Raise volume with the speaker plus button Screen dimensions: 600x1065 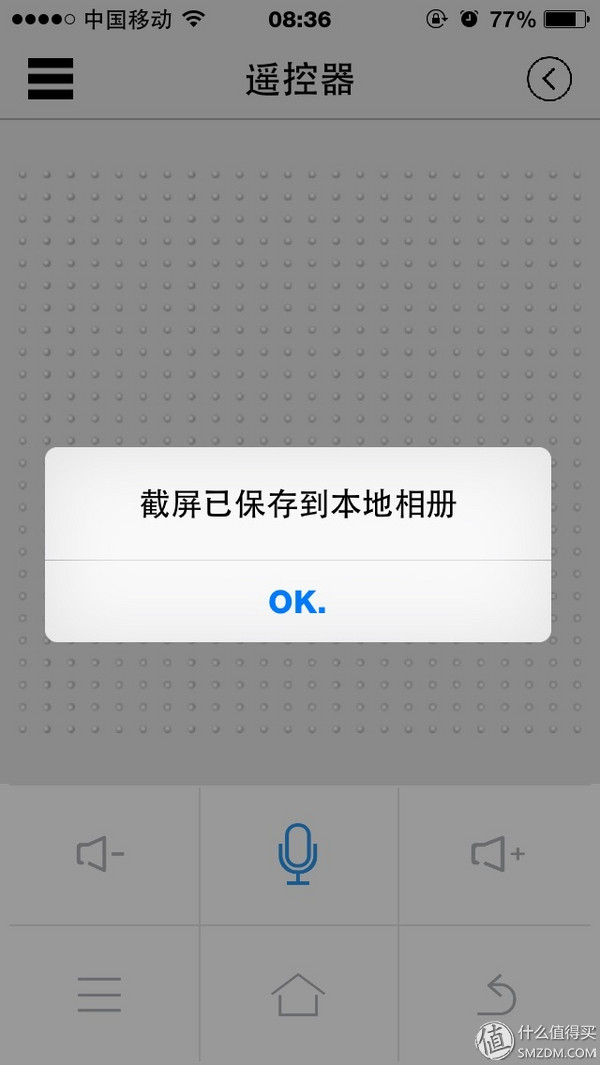tap(498, 854)
